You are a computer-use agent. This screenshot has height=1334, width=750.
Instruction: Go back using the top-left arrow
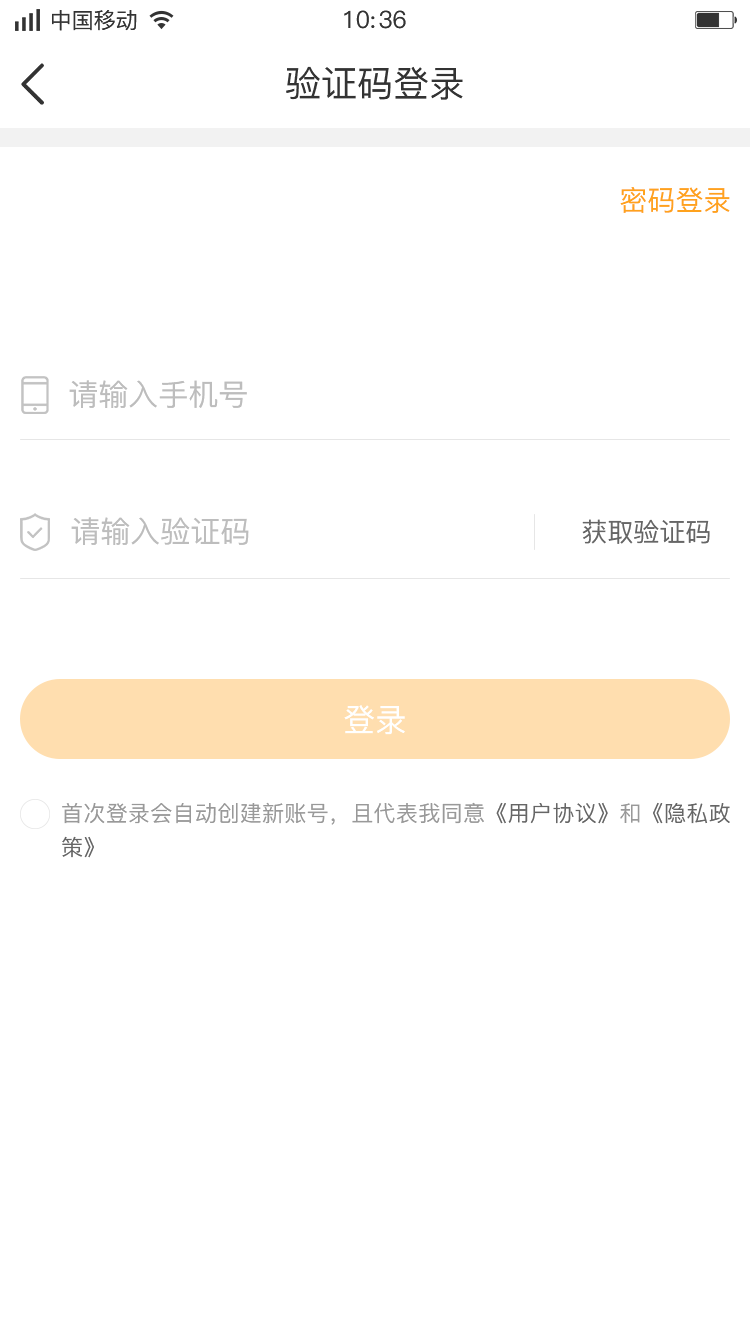point(33,84)
